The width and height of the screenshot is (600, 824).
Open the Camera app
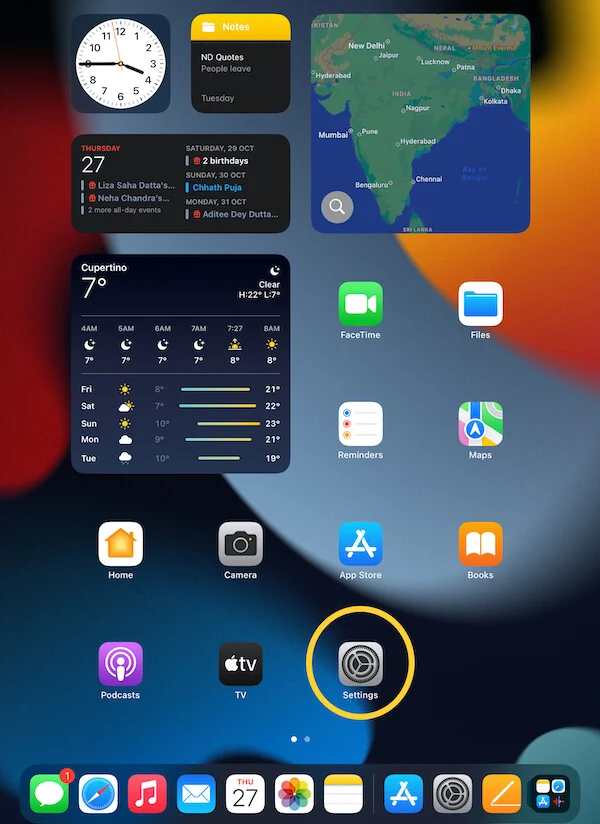click(x=240, y=544)
